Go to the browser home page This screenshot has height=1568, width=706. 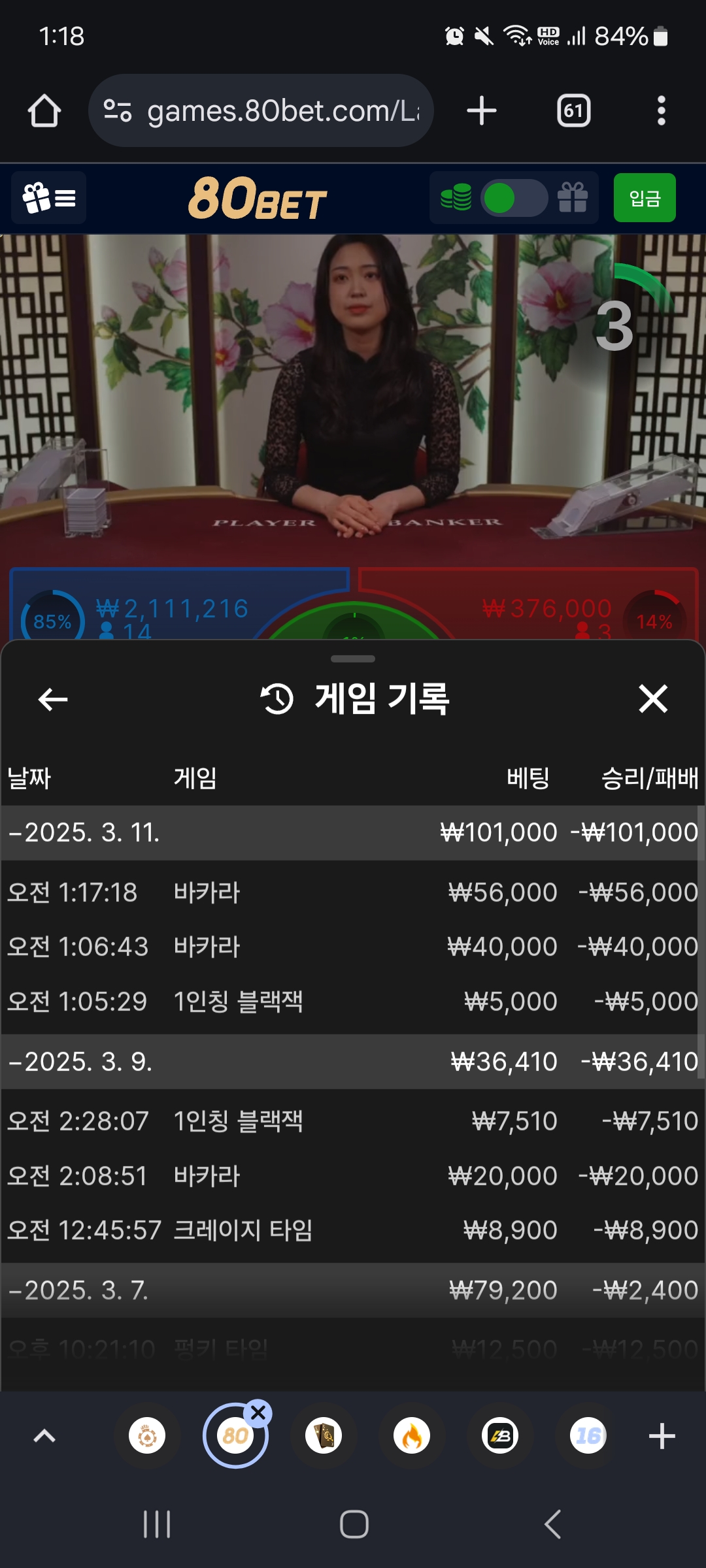tap(44, 110)
